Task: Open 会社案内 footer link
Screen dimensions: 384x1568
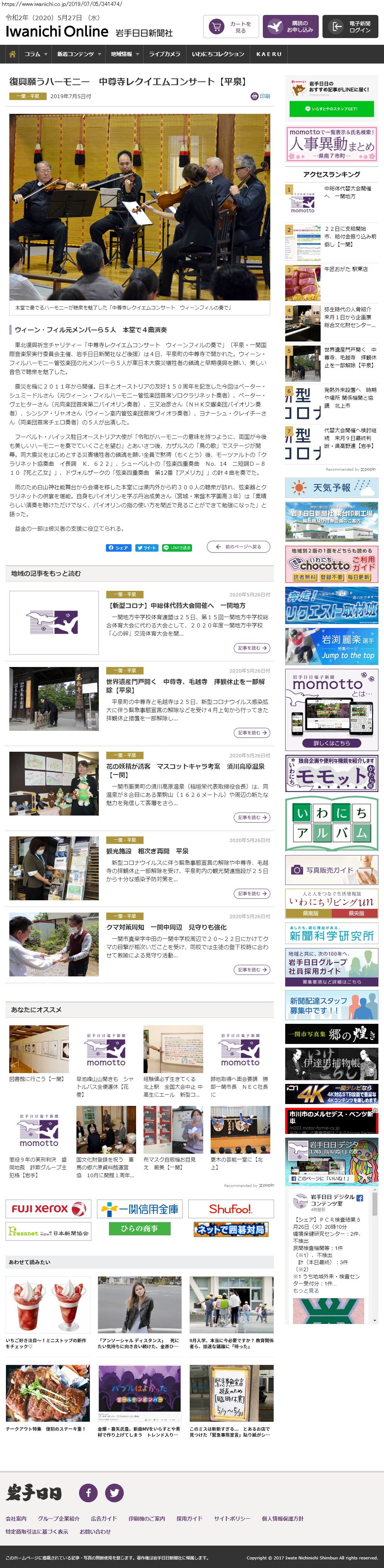Action: coord(16,1518)
